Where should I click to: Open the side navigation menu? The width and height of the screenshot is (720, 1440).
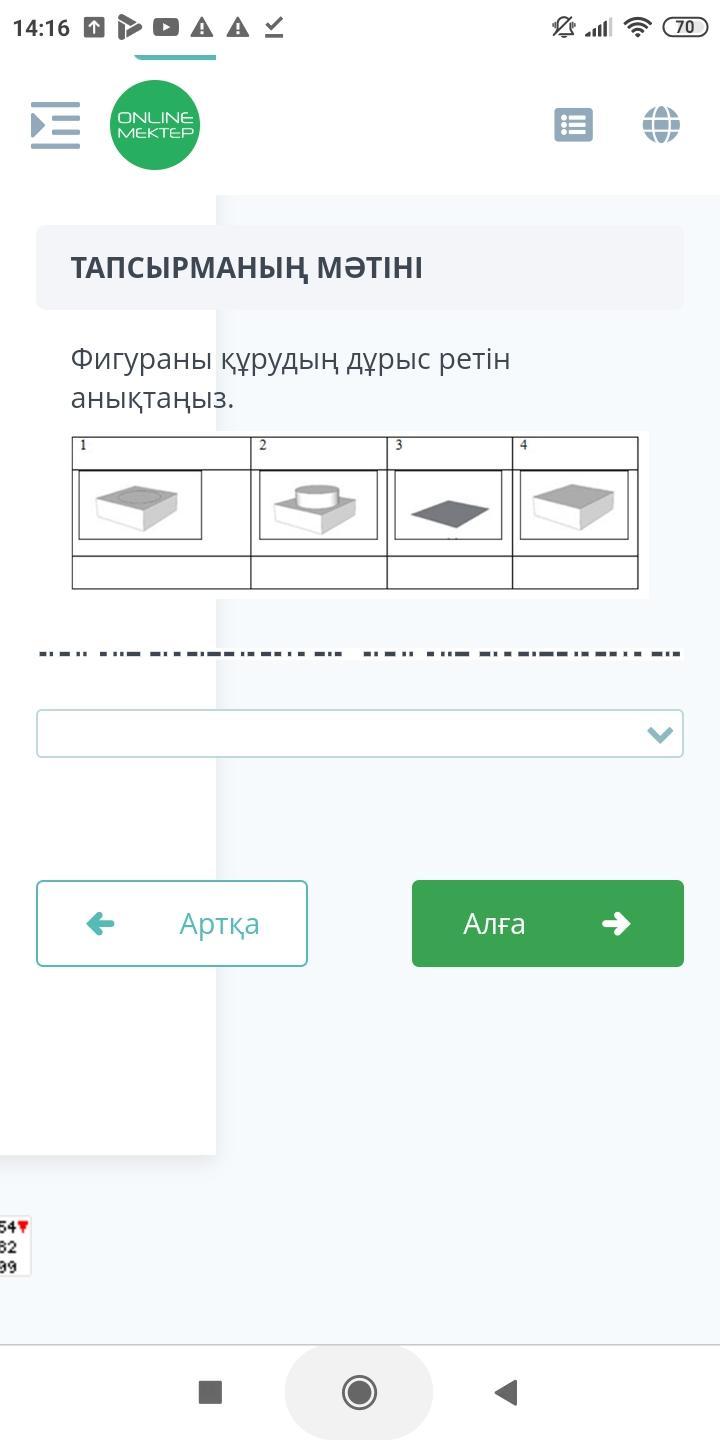55,125
